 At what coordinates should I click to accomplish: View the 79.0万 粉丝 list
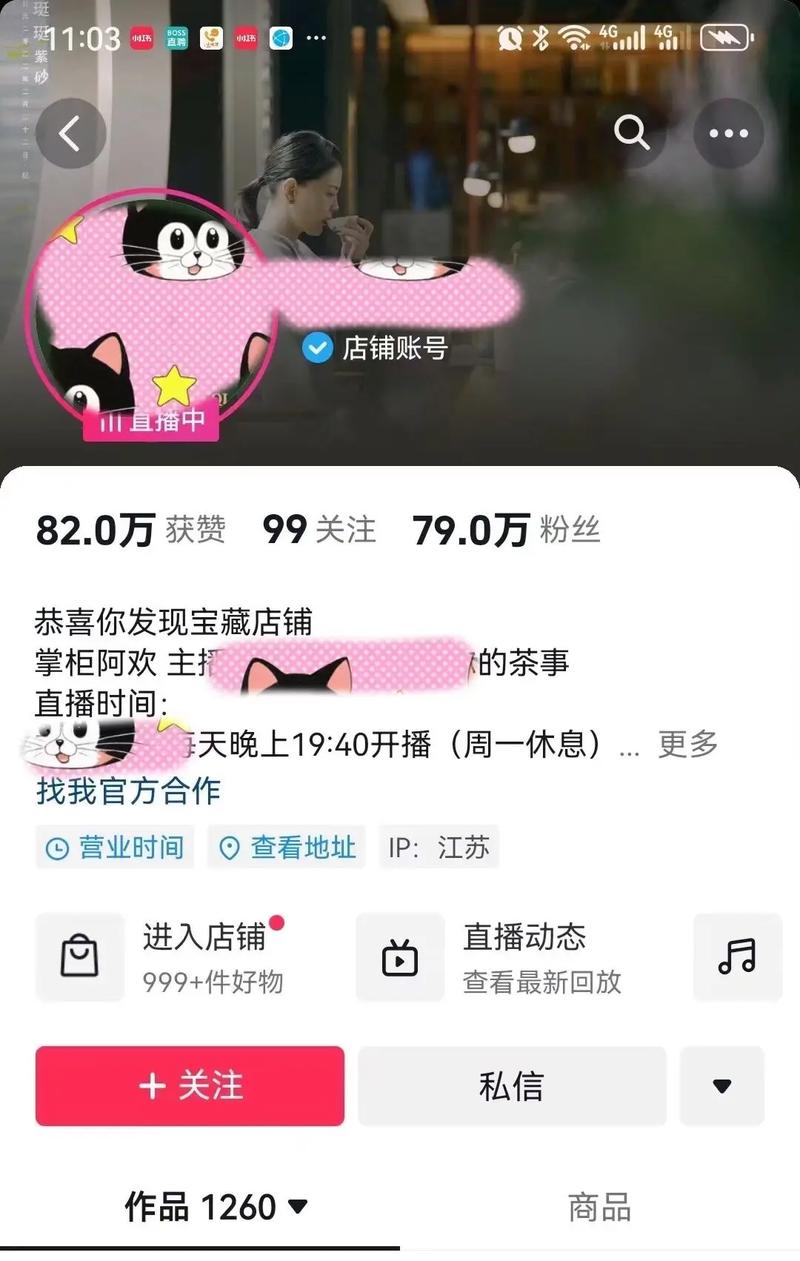506,530
